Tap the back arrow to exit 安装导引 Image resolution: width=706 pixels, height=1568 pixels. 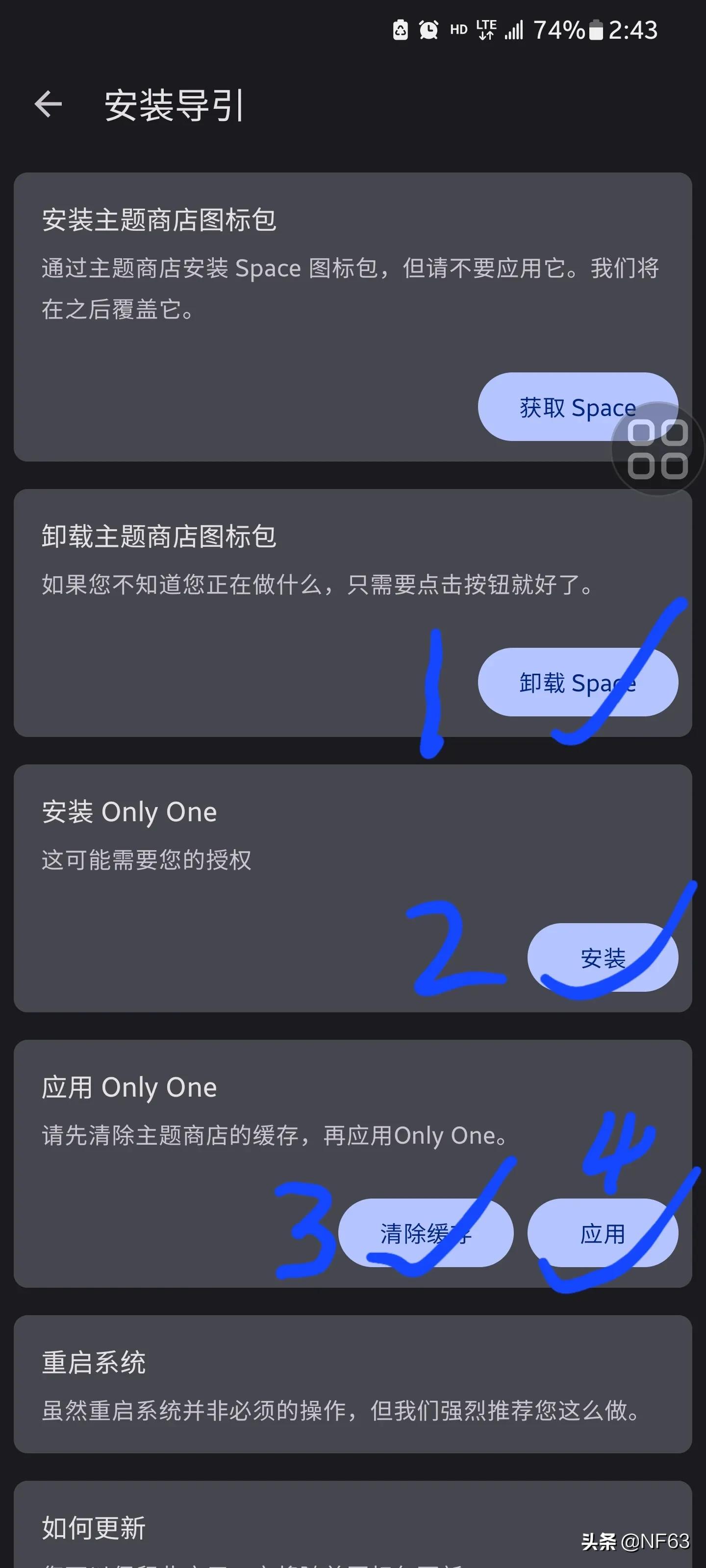(48, 103)
